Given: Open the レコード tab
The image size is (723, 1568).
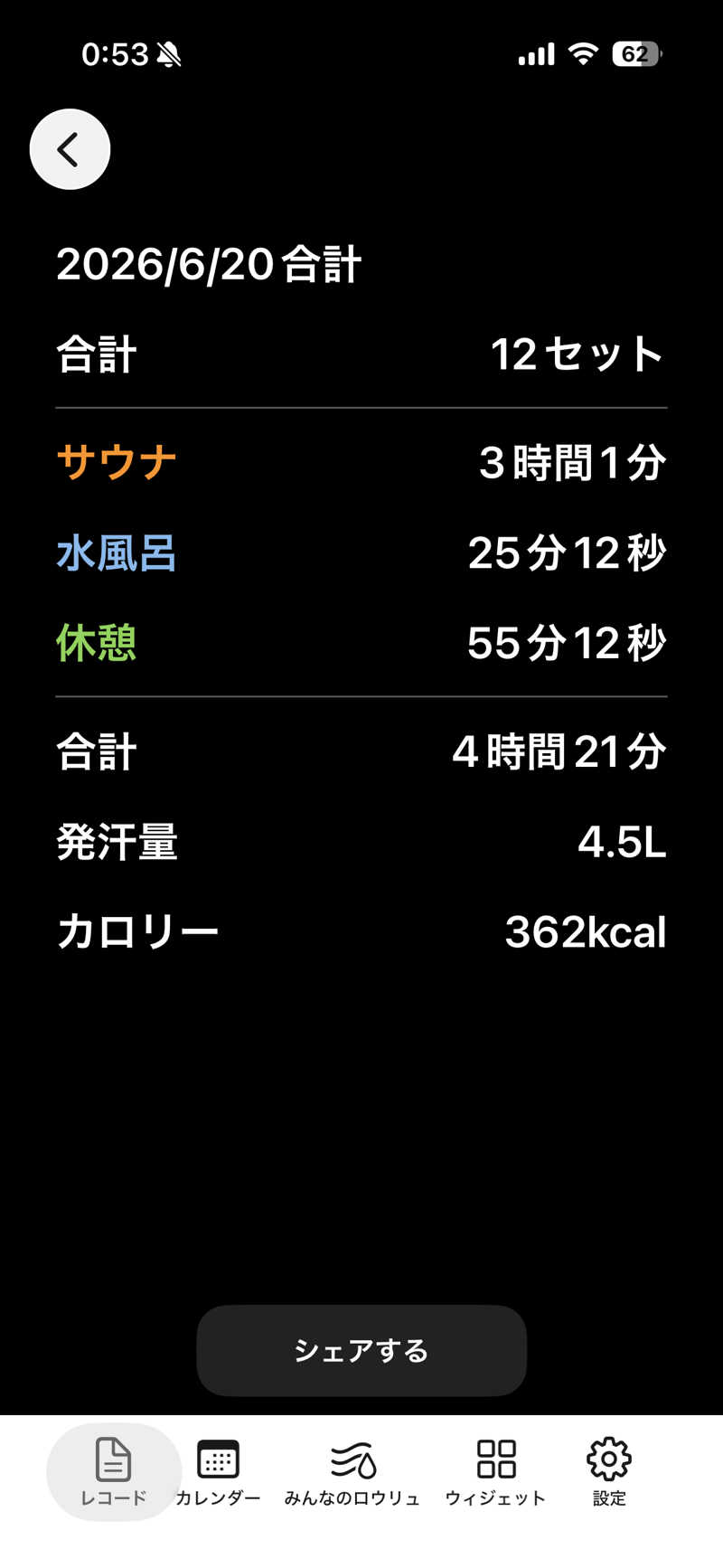Looking at the screenshot, I should [x=114, y=1471].
